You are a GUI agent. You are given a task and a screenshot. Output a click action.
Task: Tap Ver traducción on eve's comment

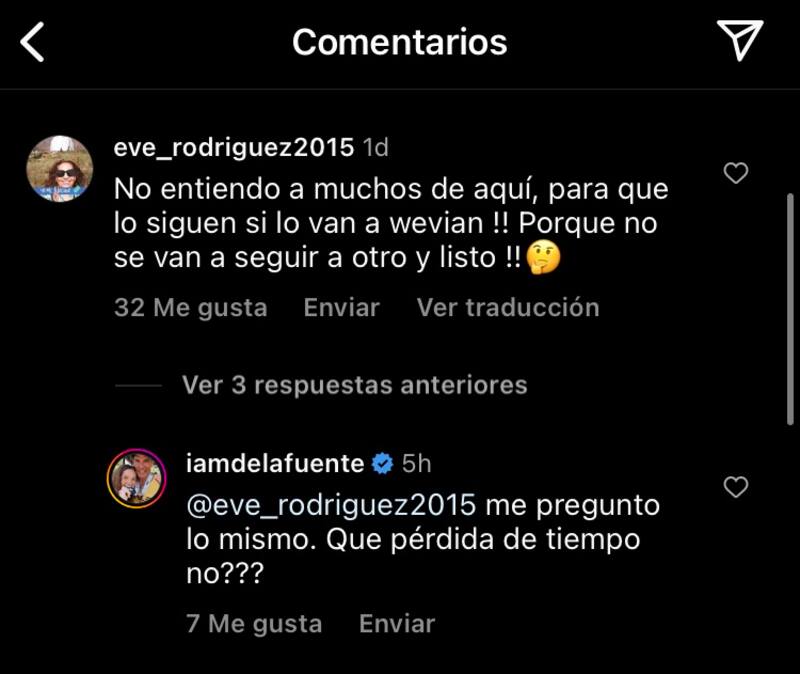click(508, 308)
